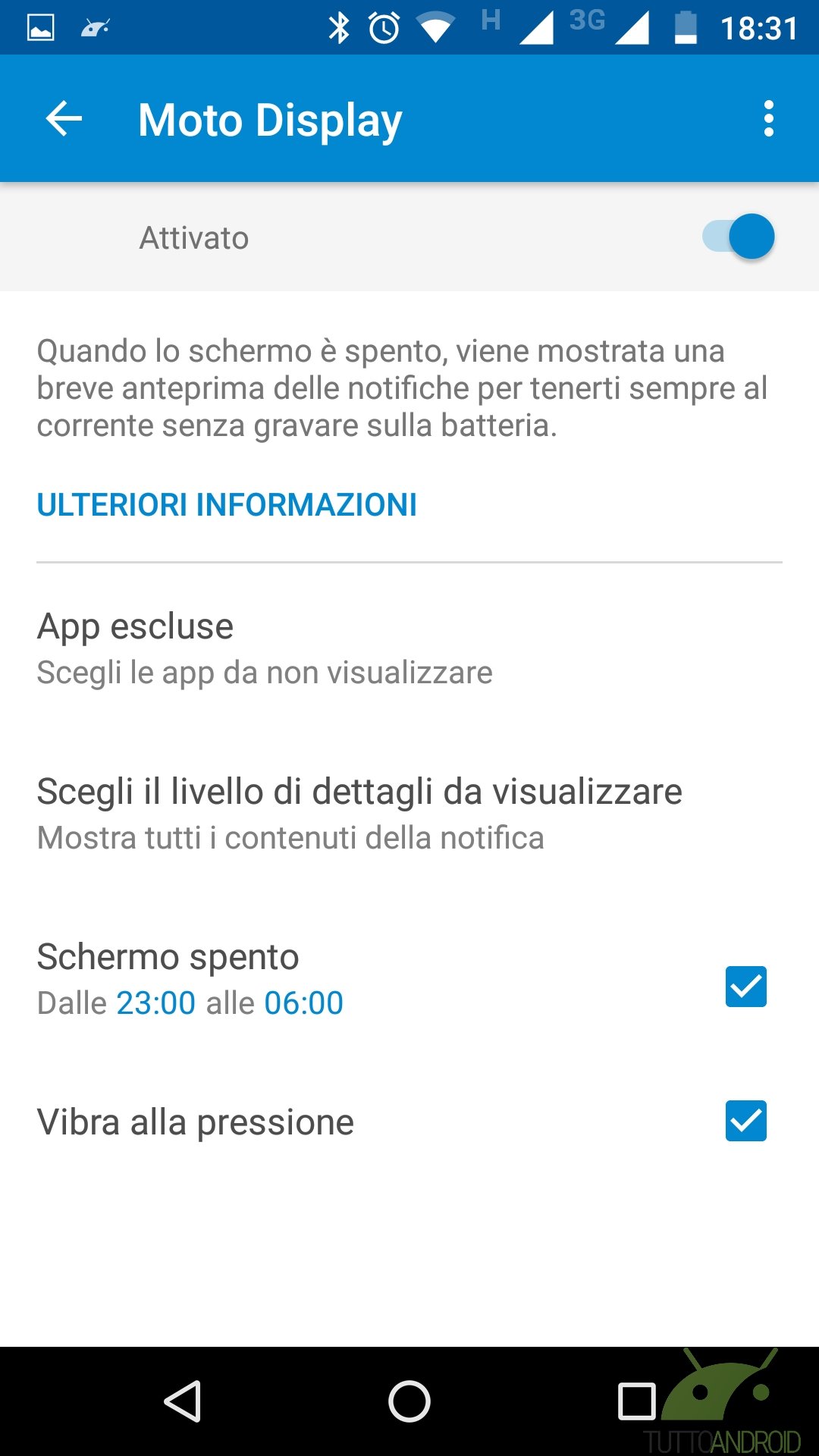The height and width of the screenshot is (1456, 819).
Task: Open the ULTERIORI INFORMAZIONI link
Action: pyautogui.click(x=227, y=505)
